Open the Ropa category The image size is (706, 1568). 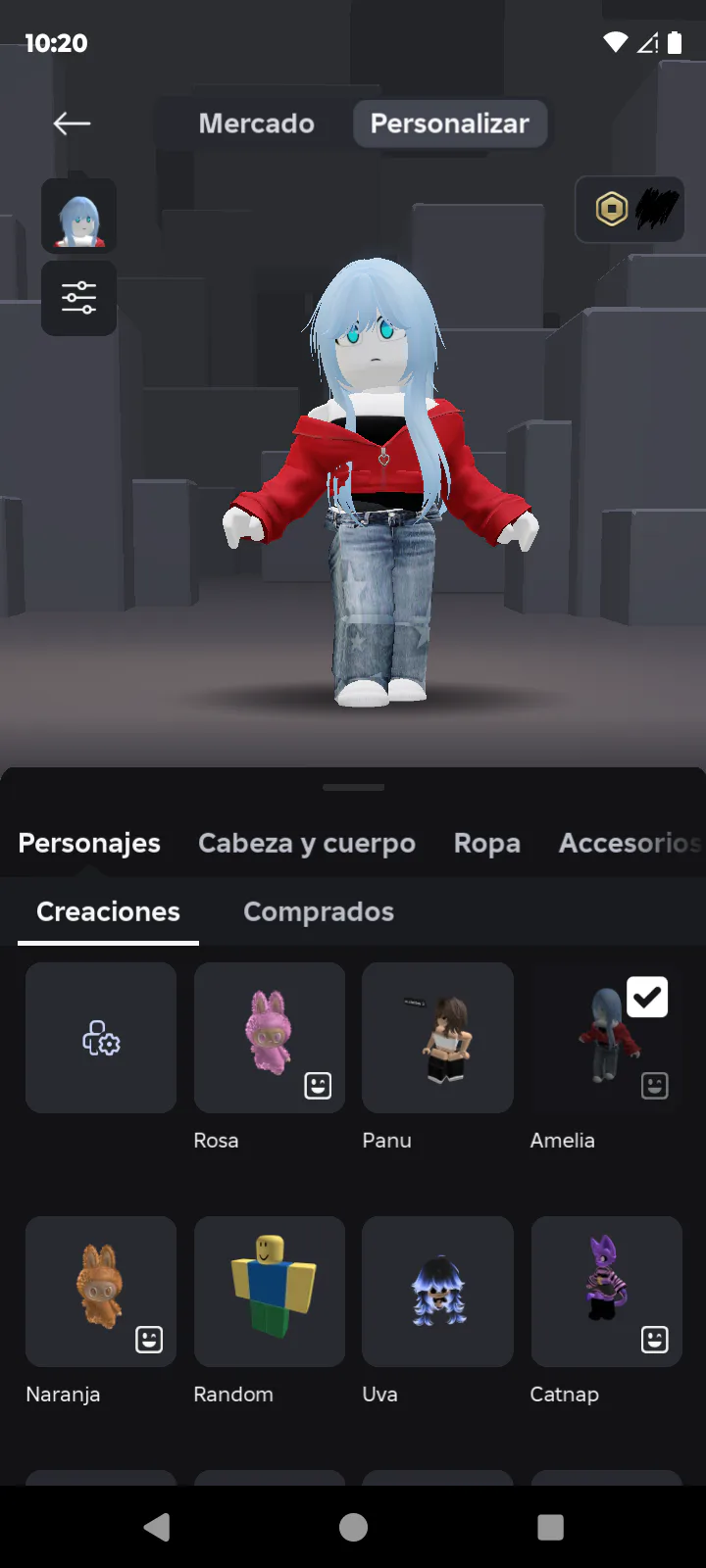click(x=486, y=843)
